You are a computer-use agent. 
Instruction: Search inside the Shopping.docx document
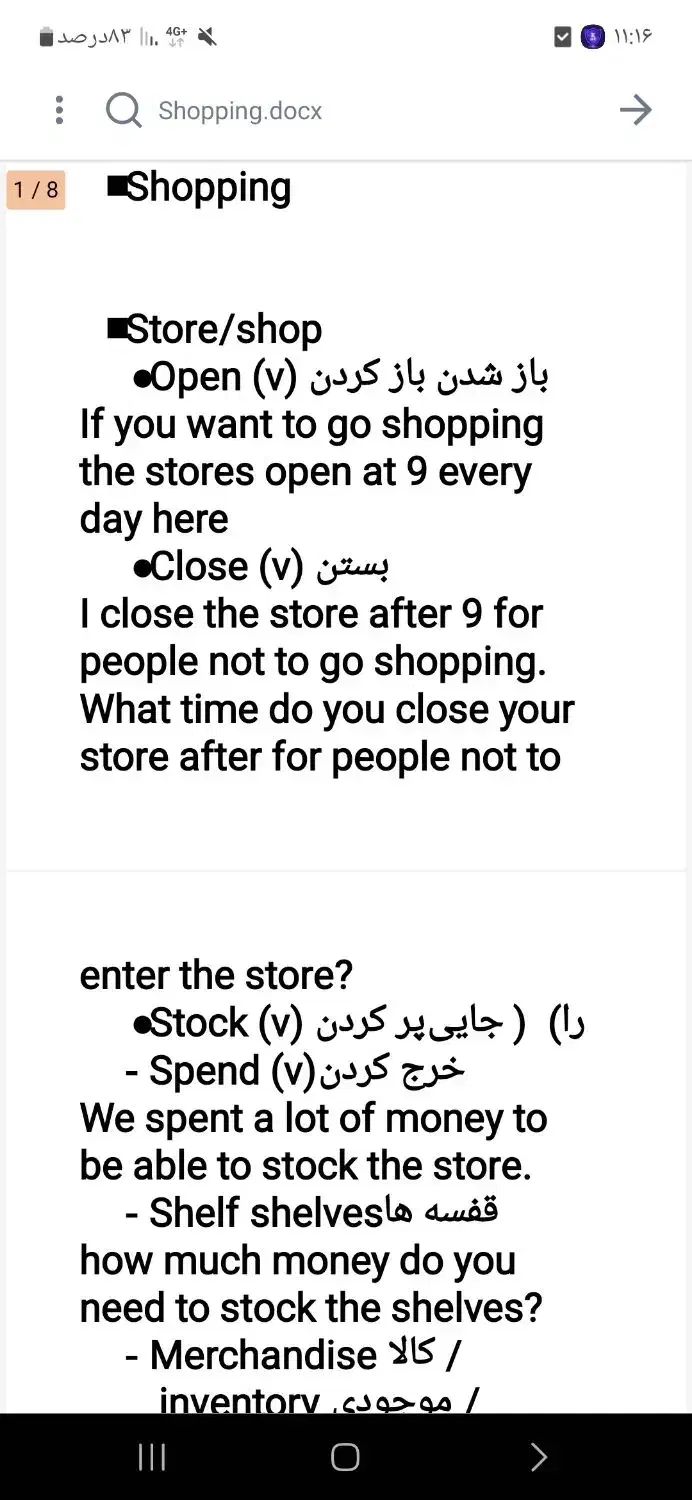tap(124, 110)
